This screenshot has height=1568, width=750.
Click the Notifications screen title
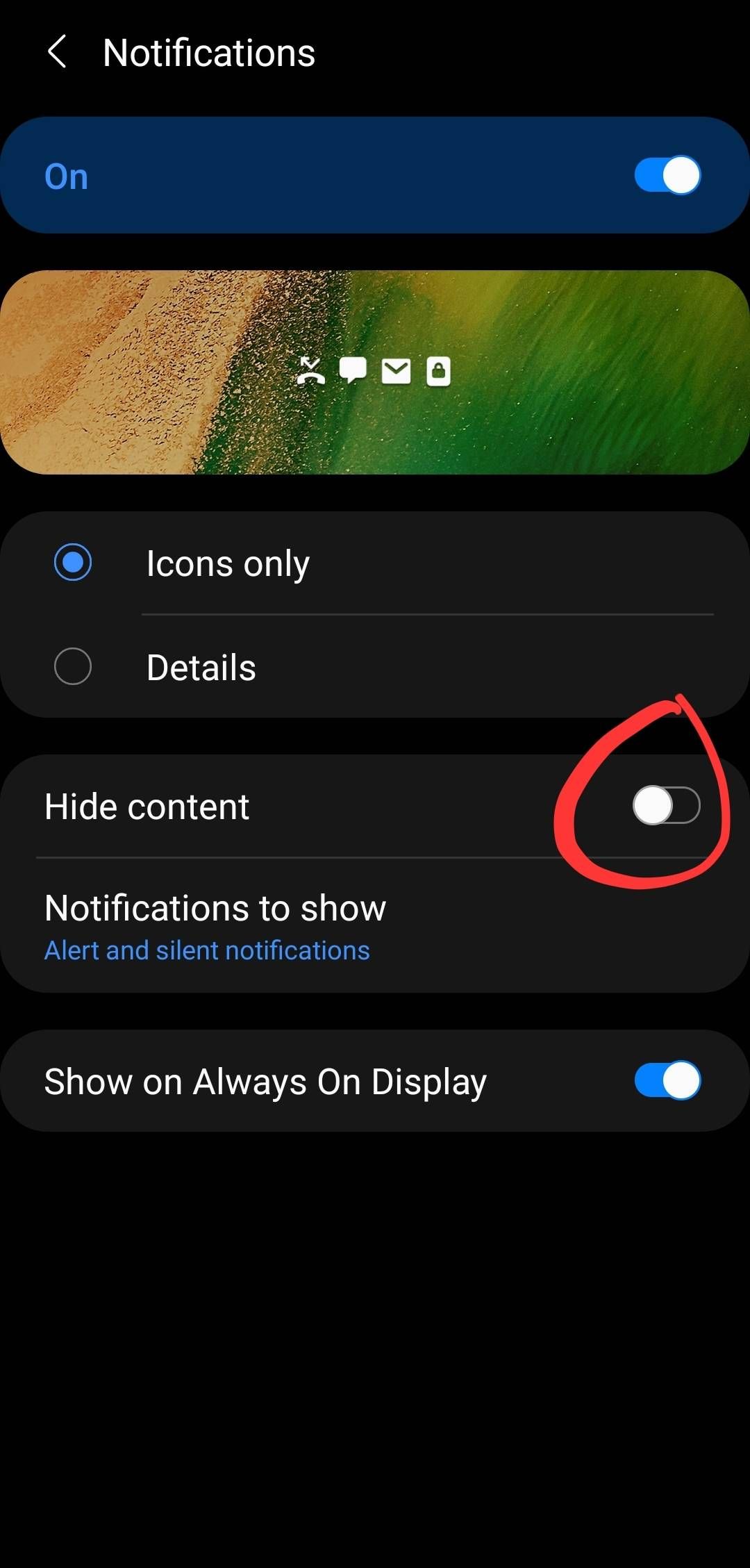(x=208, y=51)
